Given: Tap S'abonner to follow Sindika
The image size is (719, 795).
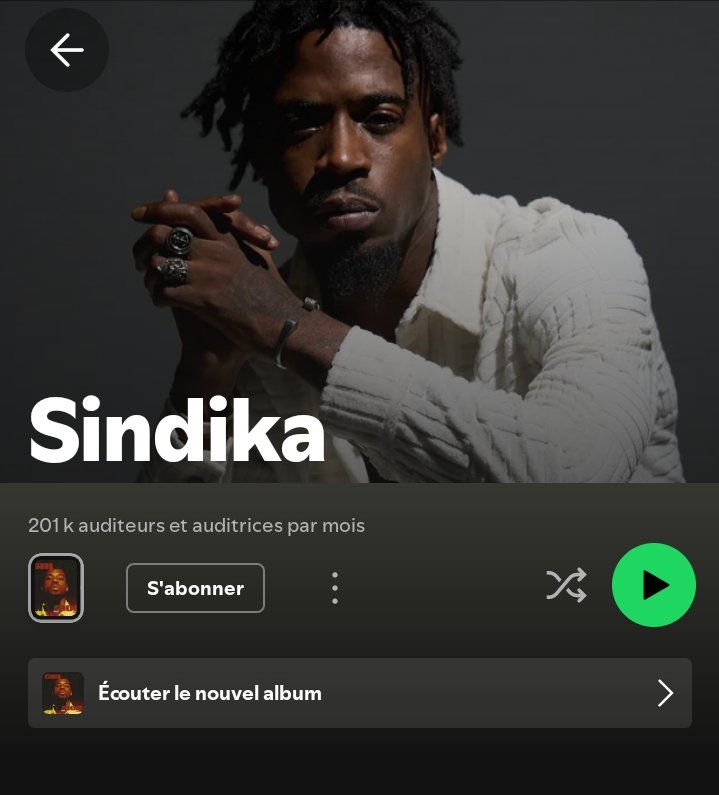Looking at the screenshot, I should coord(195,588).
